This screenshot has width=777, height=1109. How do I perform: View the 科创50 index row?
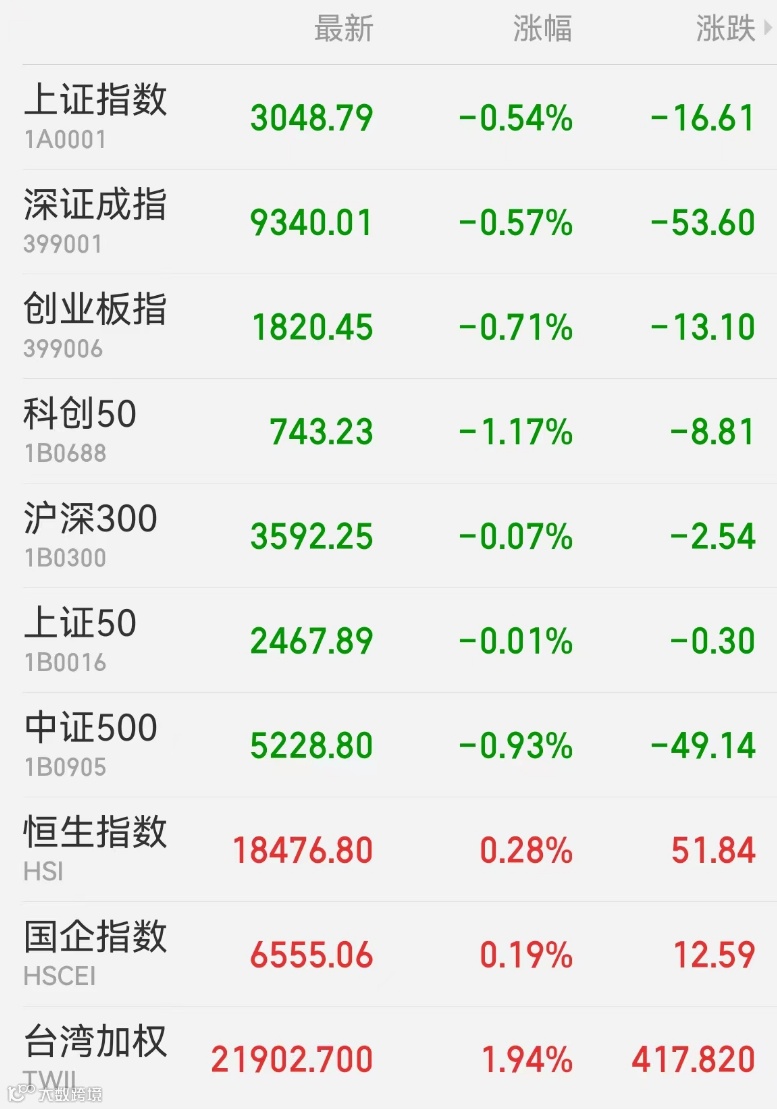pyautogui.click(x=388, y=431)
